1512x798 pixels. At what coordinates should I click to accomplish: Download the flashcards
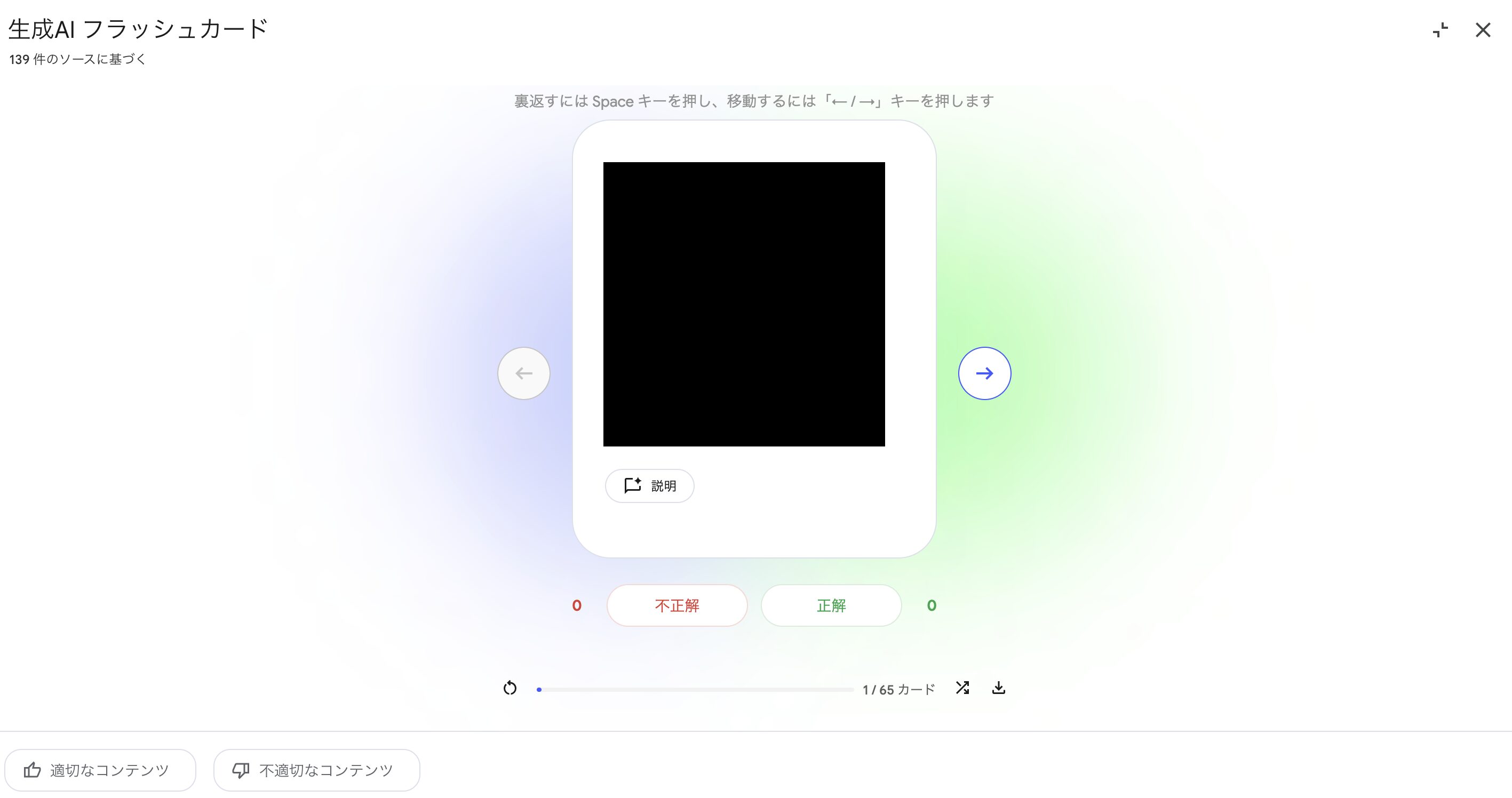pyautogui.click(x=998, y=688)
